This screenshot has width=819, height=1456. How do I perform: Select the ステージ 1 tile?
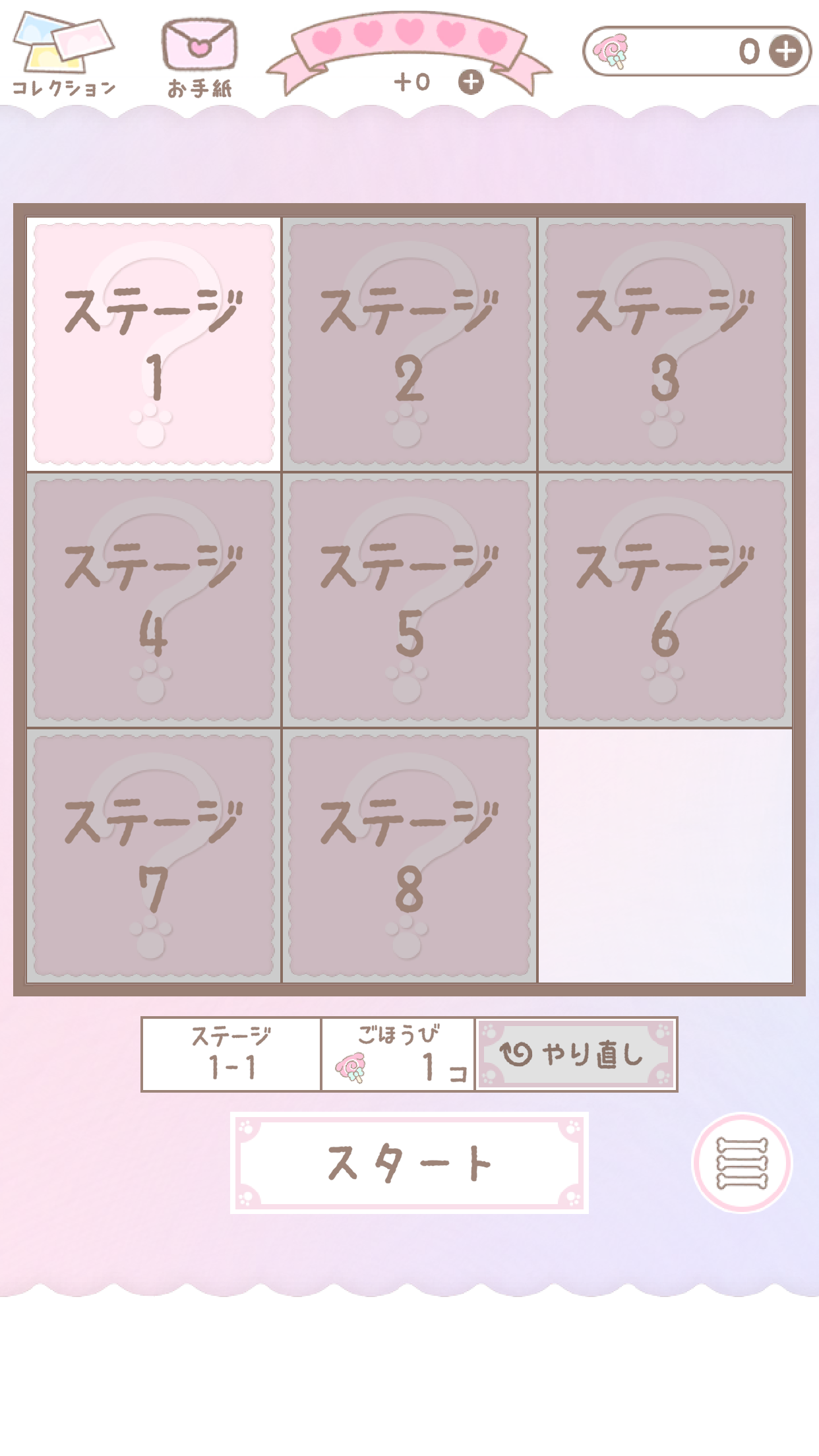point(154,344)
